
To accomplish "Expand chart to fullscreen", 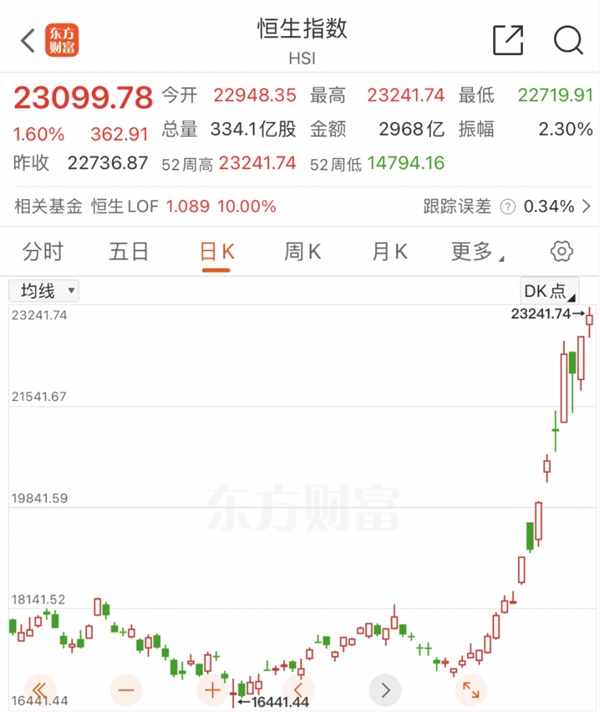I will pos(471,689).
